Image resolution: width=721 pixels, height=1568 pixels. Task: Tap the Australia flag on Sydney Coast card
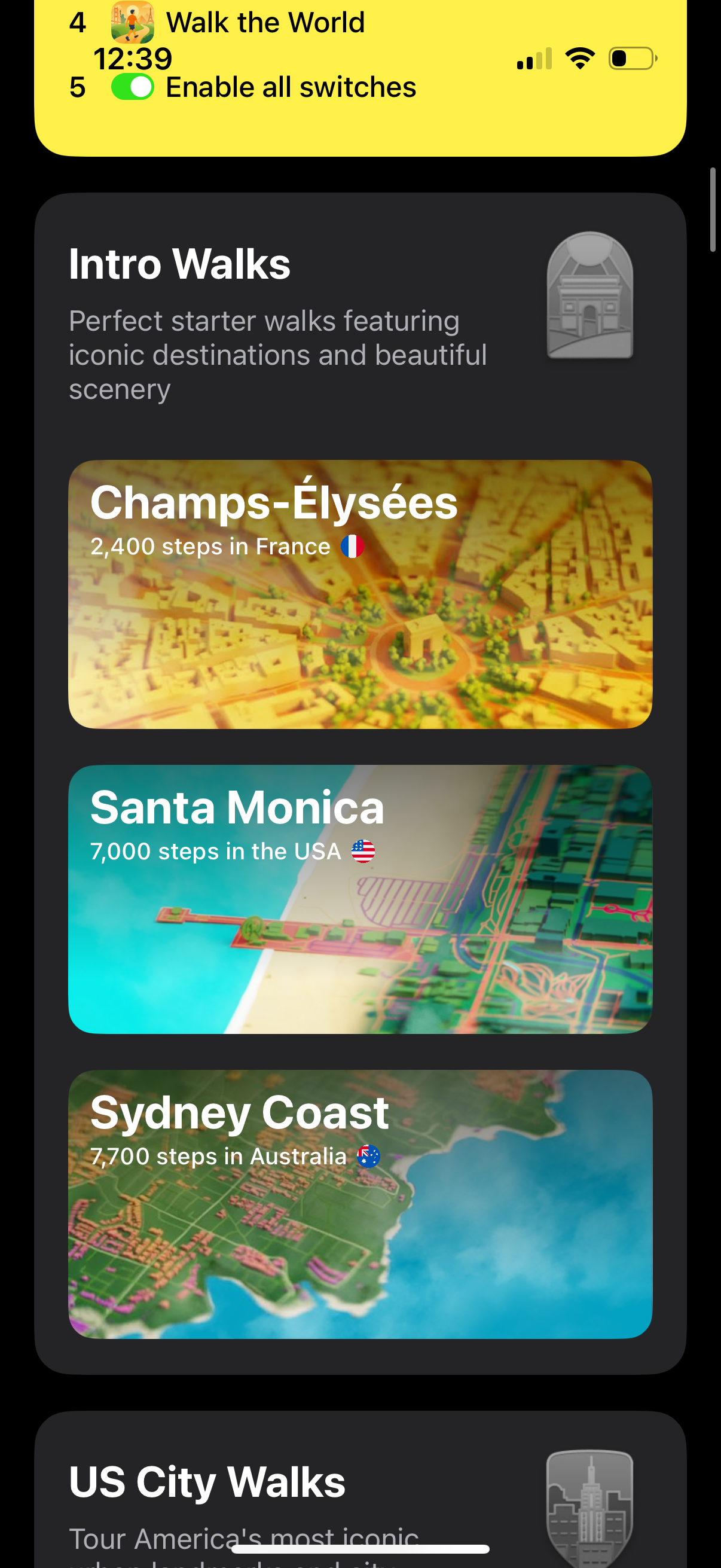click(x=368, y=1156)
